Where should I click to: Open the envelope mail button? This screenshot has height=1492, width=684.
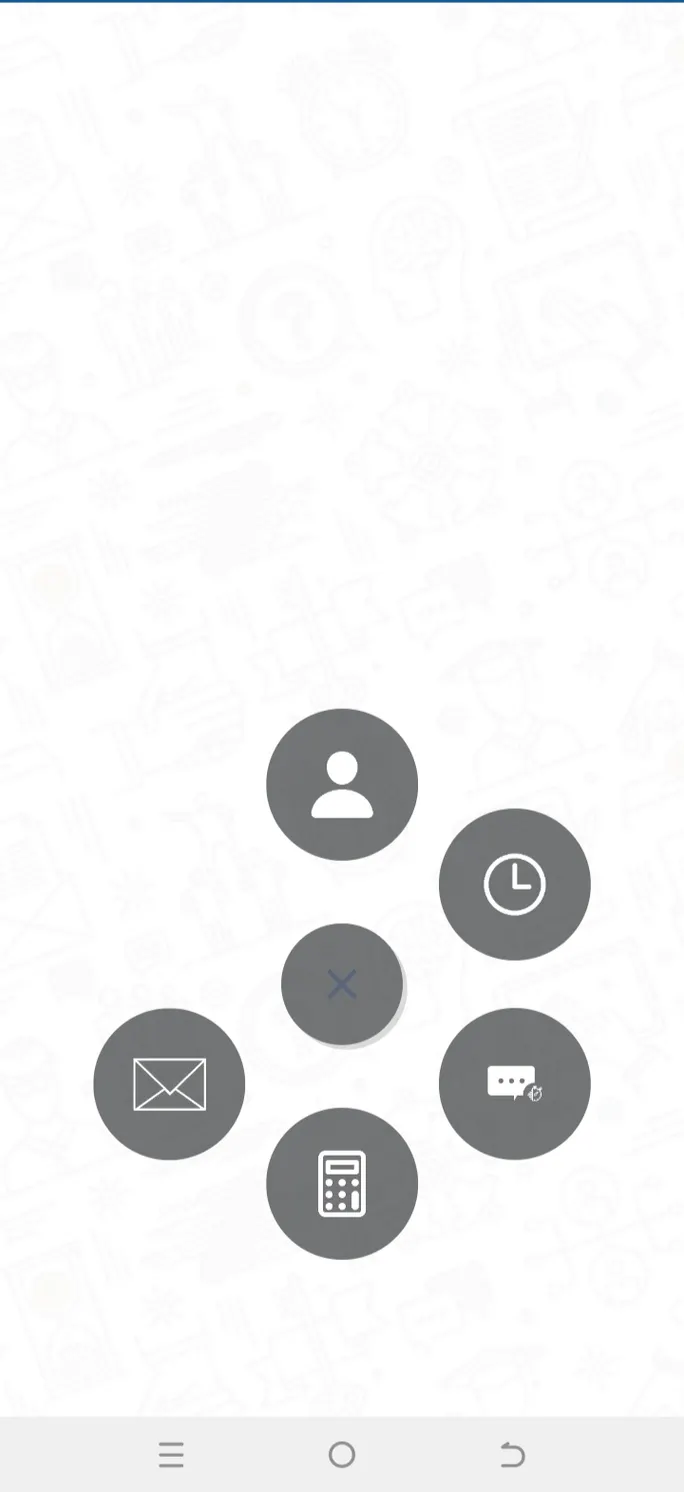coord(169,1084)
